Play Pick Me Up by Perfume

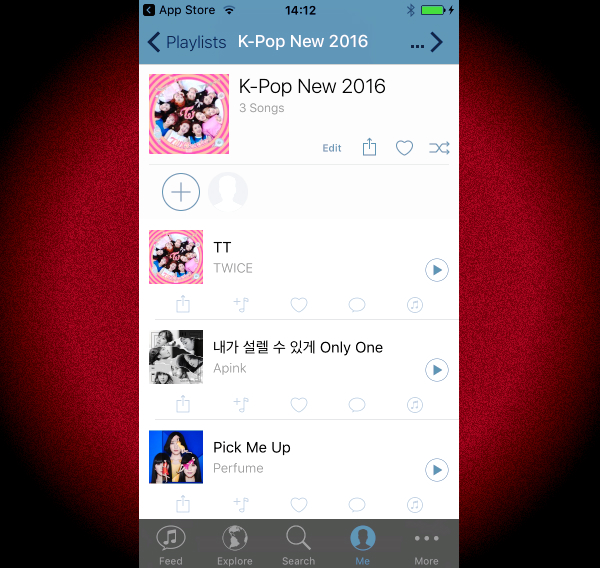[436, 470]
